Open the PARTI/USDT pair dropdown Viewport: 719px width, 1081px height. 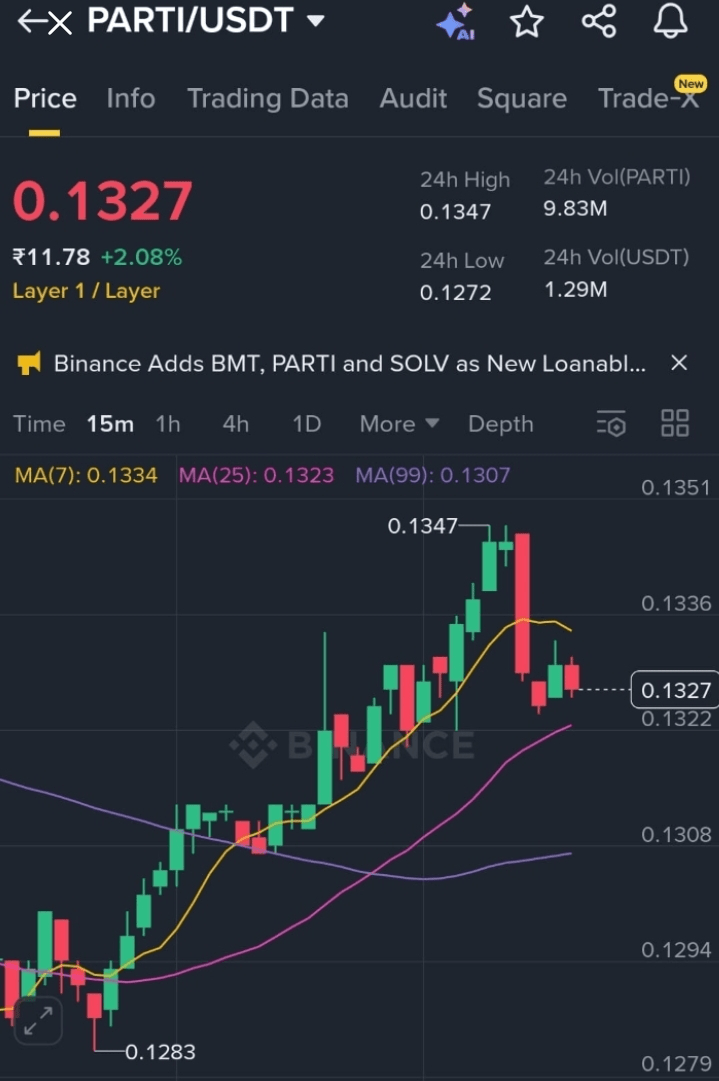coord(316,21)
